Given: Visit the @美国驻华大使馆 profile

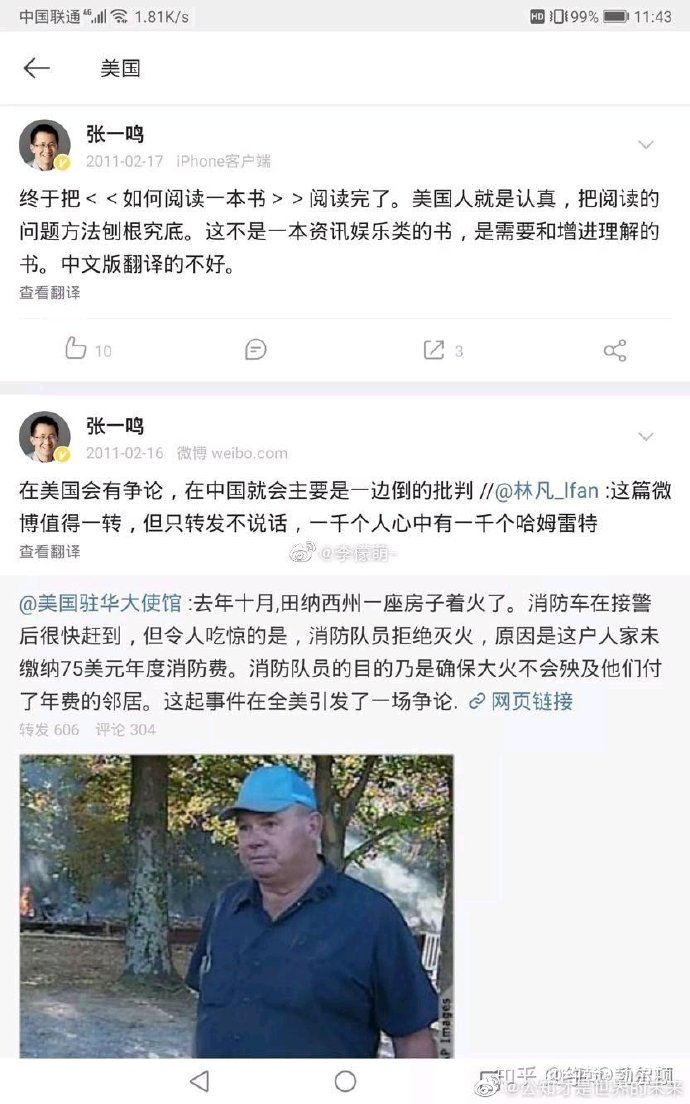Looking at the screenshot, I should click(101, 603).
